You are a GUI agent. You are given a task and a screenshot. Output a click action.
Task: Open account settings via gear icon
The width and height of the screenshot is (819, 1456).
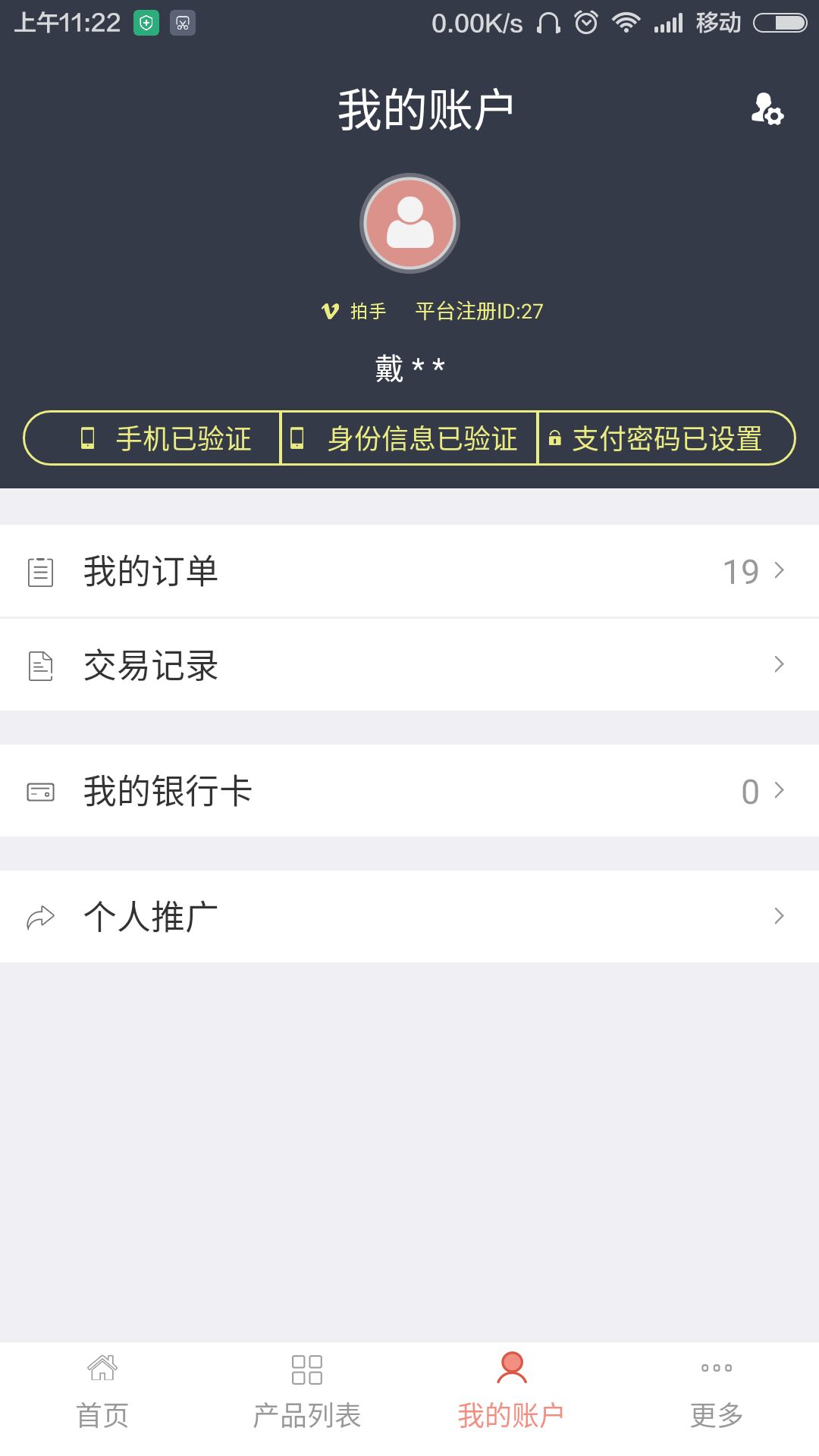tap(766, 110)
